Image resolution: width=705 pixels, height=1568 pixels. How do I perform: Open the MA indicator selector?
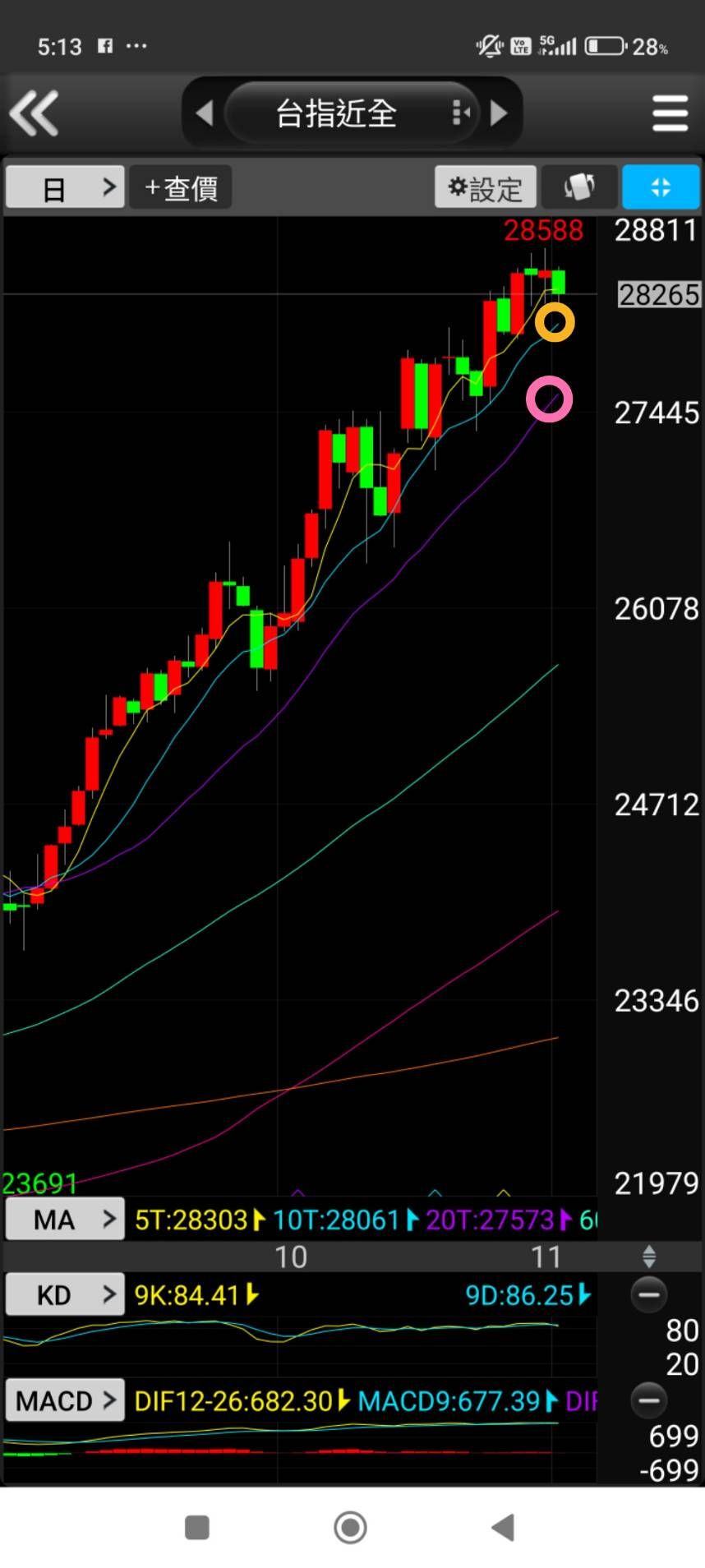click(65, 1220)
